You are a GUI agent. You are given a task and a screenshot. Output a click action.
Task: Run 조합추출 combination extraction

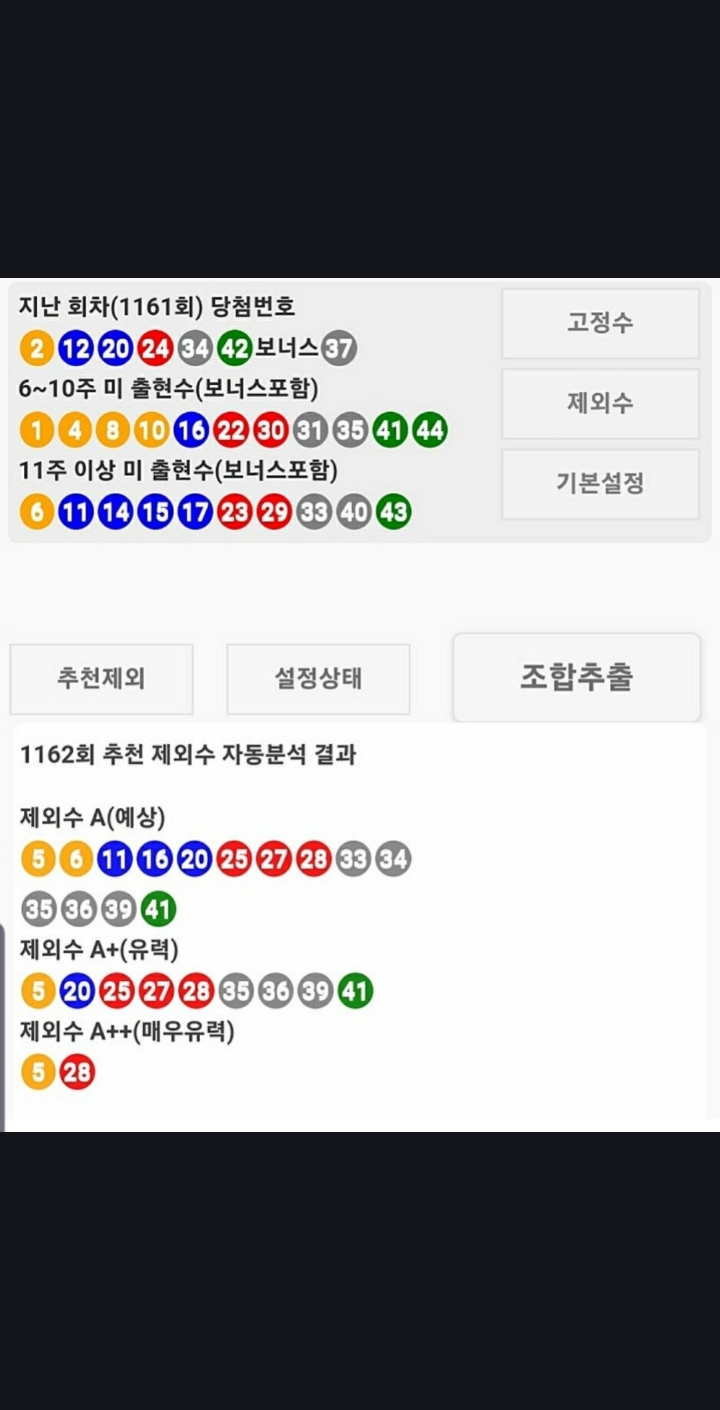[577, 677]
